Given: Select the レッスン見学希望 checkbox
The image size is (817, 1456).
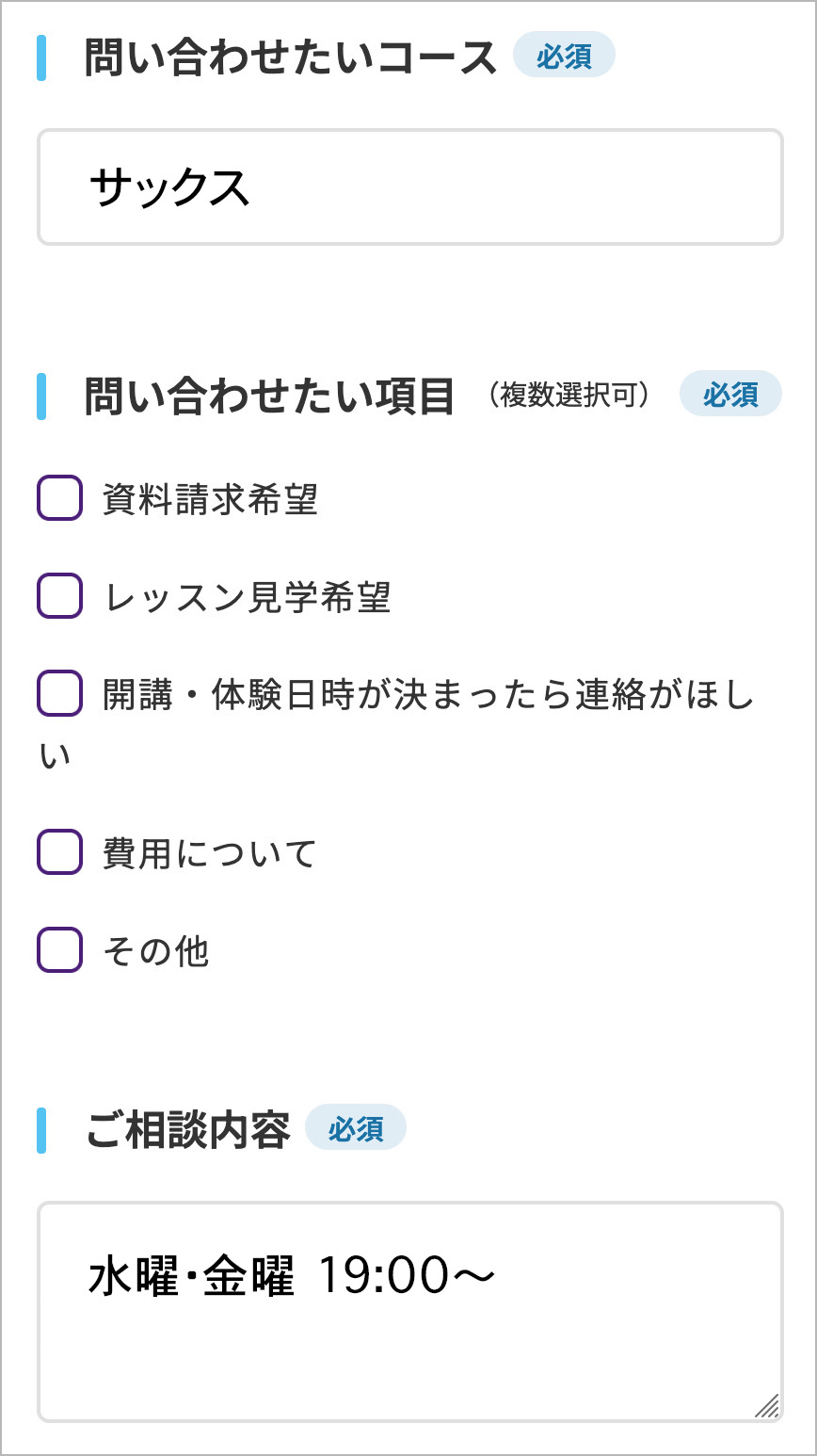Looking at the screenshot, I should click(x=59, y=596).
